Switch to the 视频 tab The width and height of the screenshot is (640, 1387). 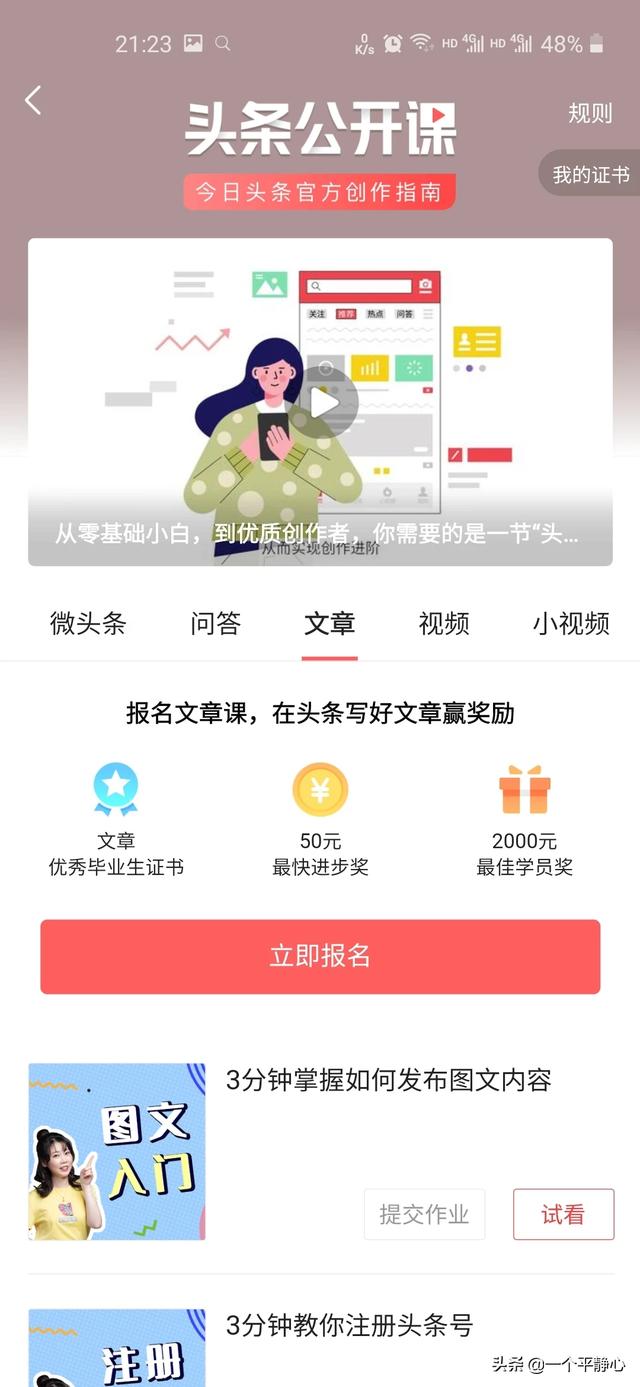444,624
